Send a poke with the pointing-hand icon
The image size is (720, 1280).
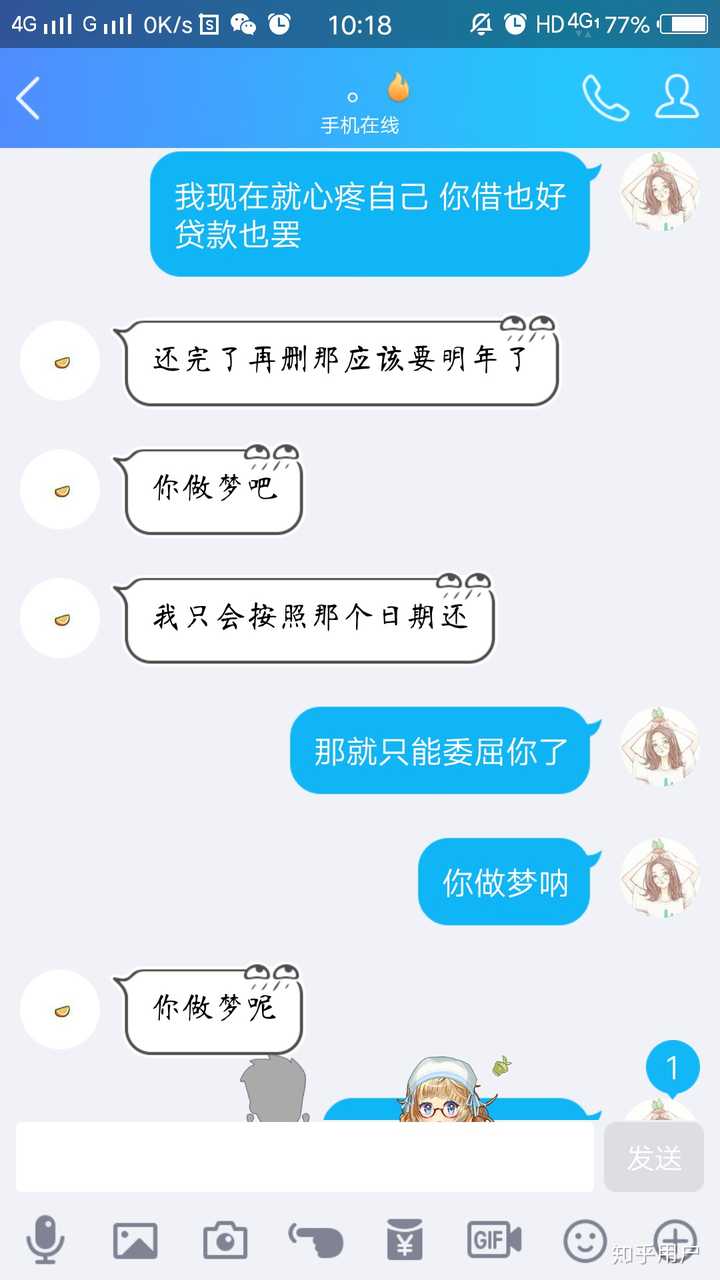pyautogui.click(x=316, y=1240)
